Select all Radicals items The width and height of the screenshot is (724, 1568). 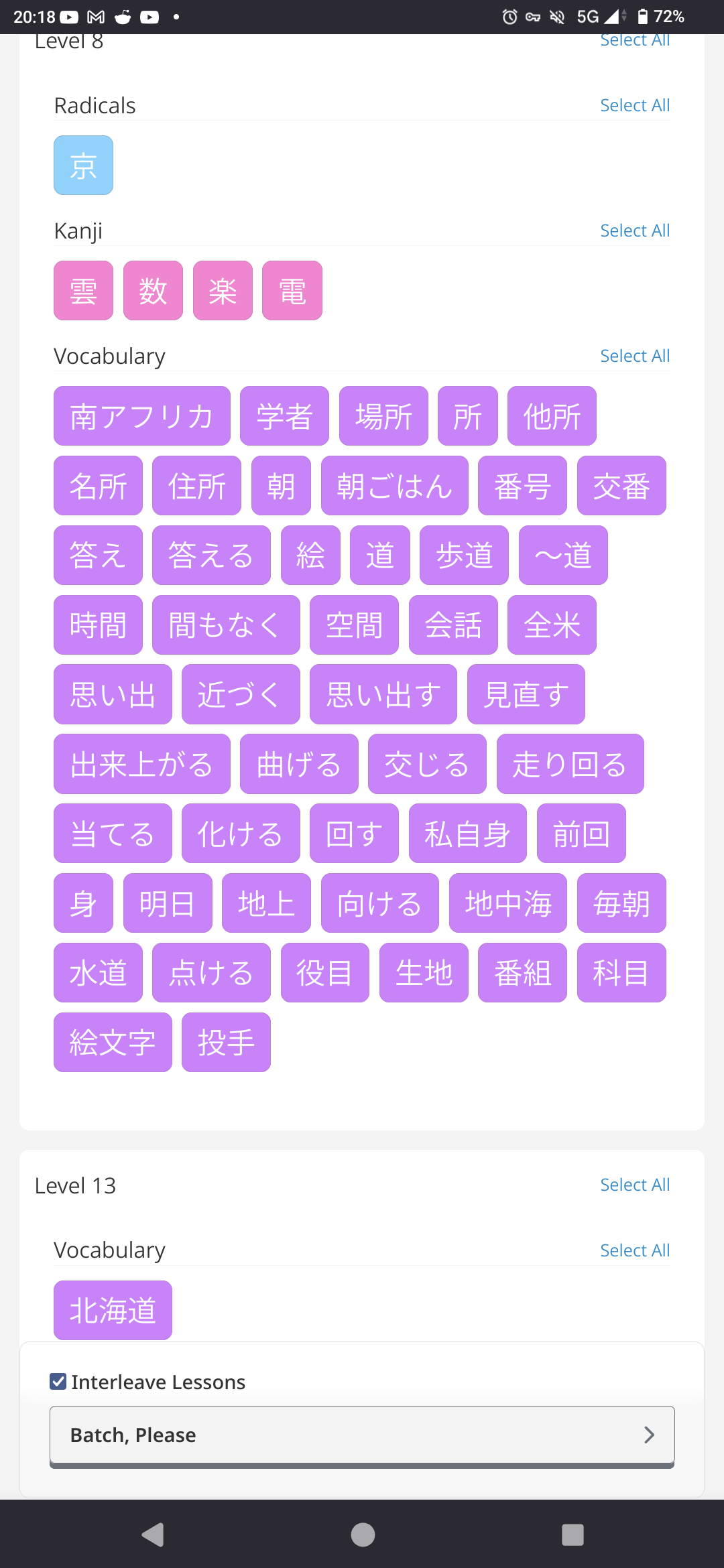point(634,105)
